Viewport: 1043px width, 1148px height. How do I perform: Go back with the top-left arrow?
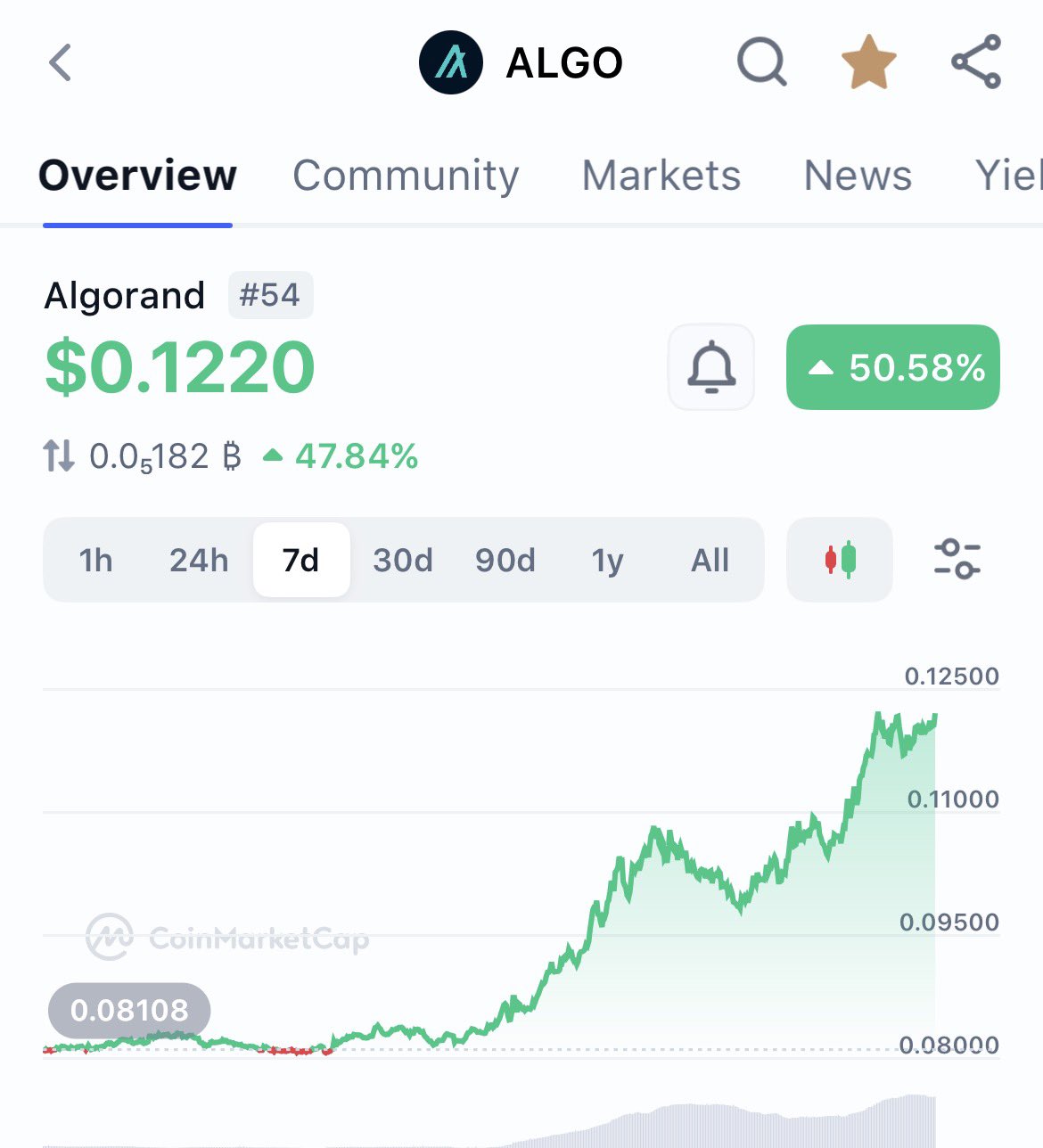[60, 63]
